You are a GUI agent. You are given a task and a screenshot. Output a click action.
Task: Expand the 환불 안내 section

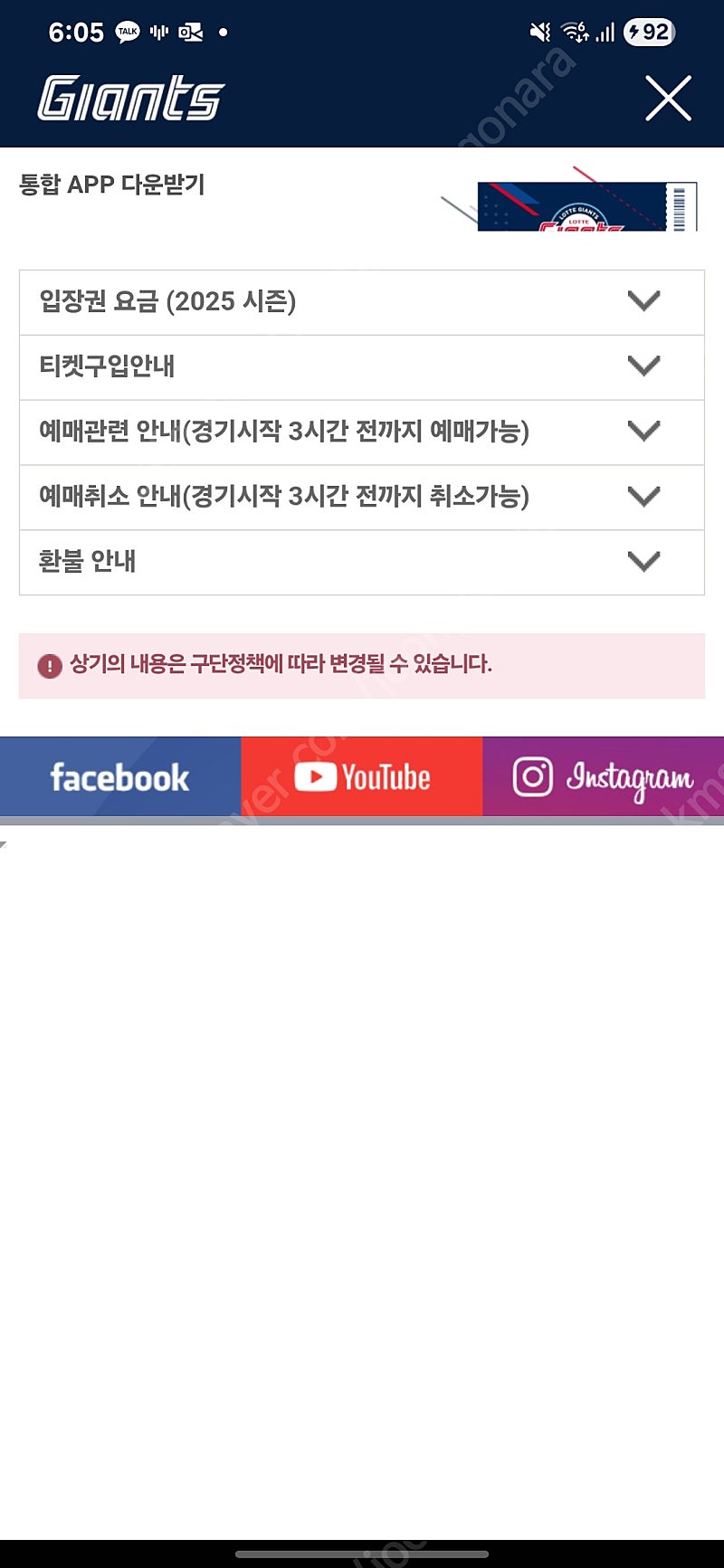coord(362,563)
